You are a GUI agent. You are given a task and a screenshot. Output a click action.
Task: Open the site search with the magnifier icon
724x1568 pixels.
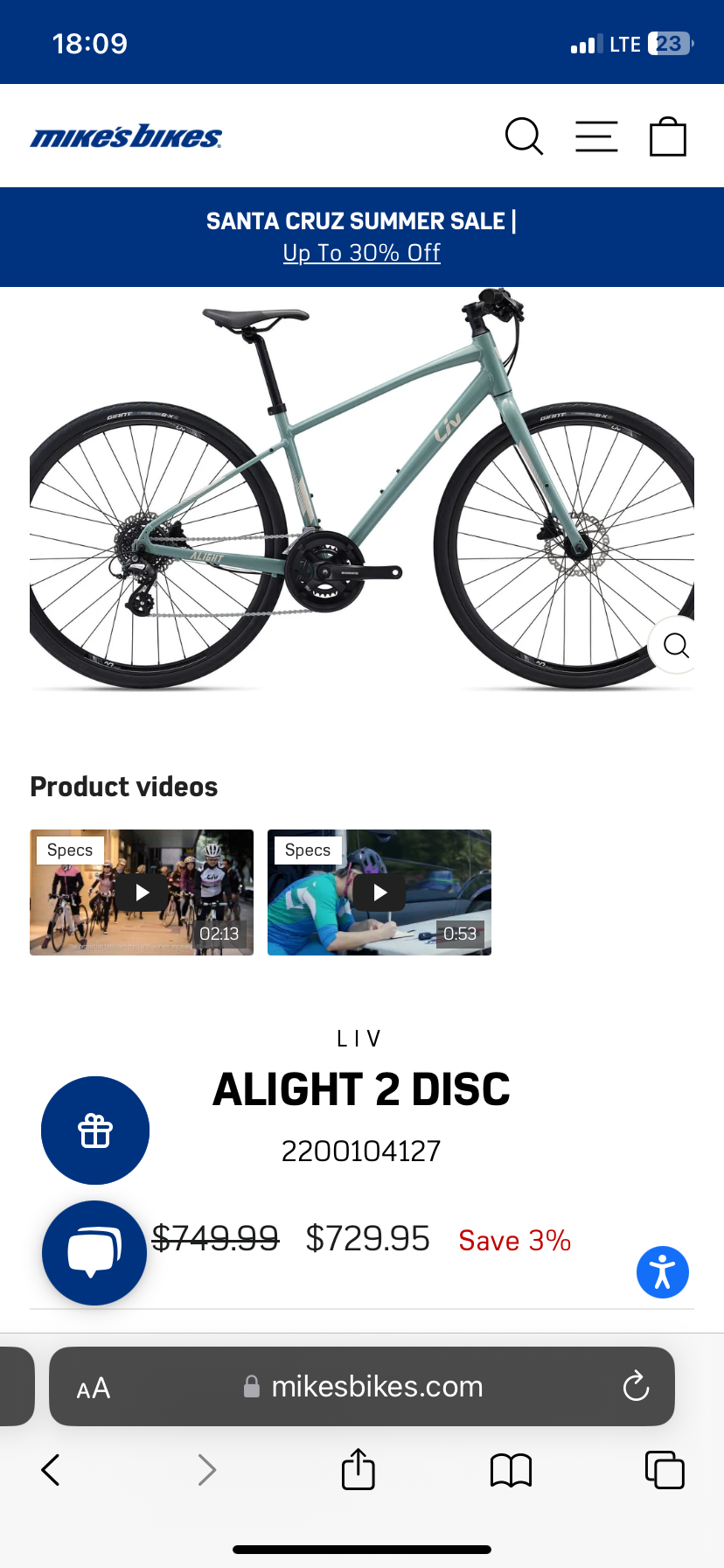[524, 136]
